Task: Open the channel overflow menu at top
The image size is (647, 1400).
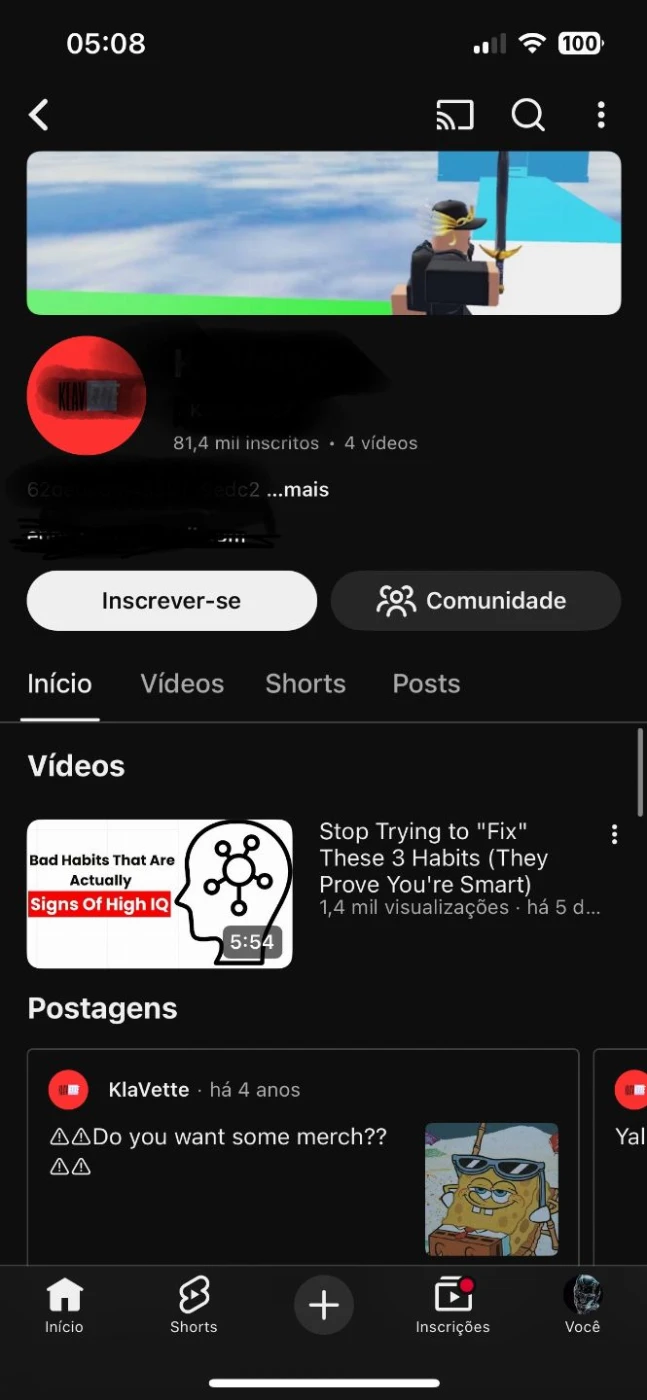Action: (x=601, y=116)
